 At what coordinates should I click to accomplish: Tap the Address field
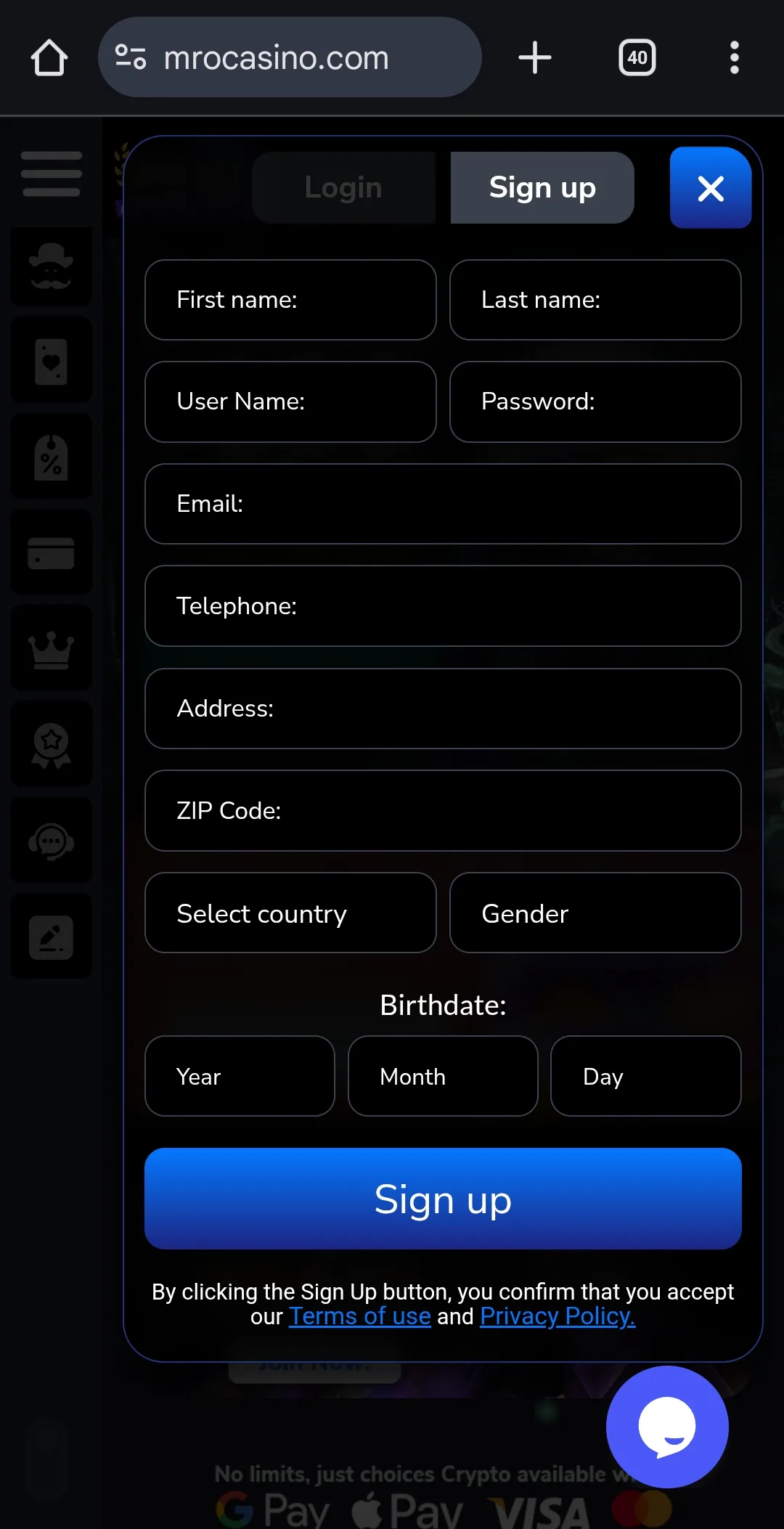pyautogui.click(x=443, y=709)
